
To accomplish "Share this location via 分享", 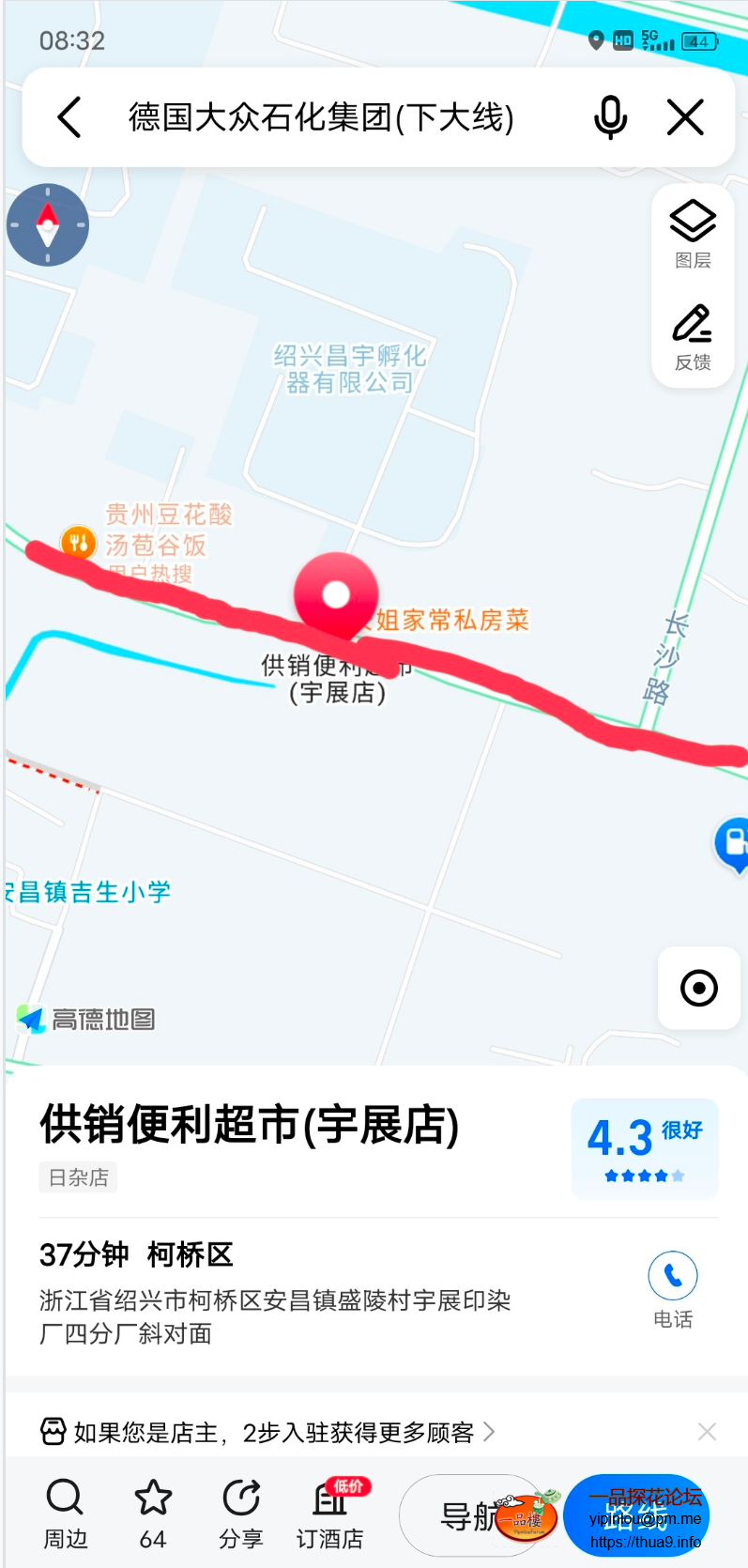I will pyautogui.click(x=241, y=1513).
